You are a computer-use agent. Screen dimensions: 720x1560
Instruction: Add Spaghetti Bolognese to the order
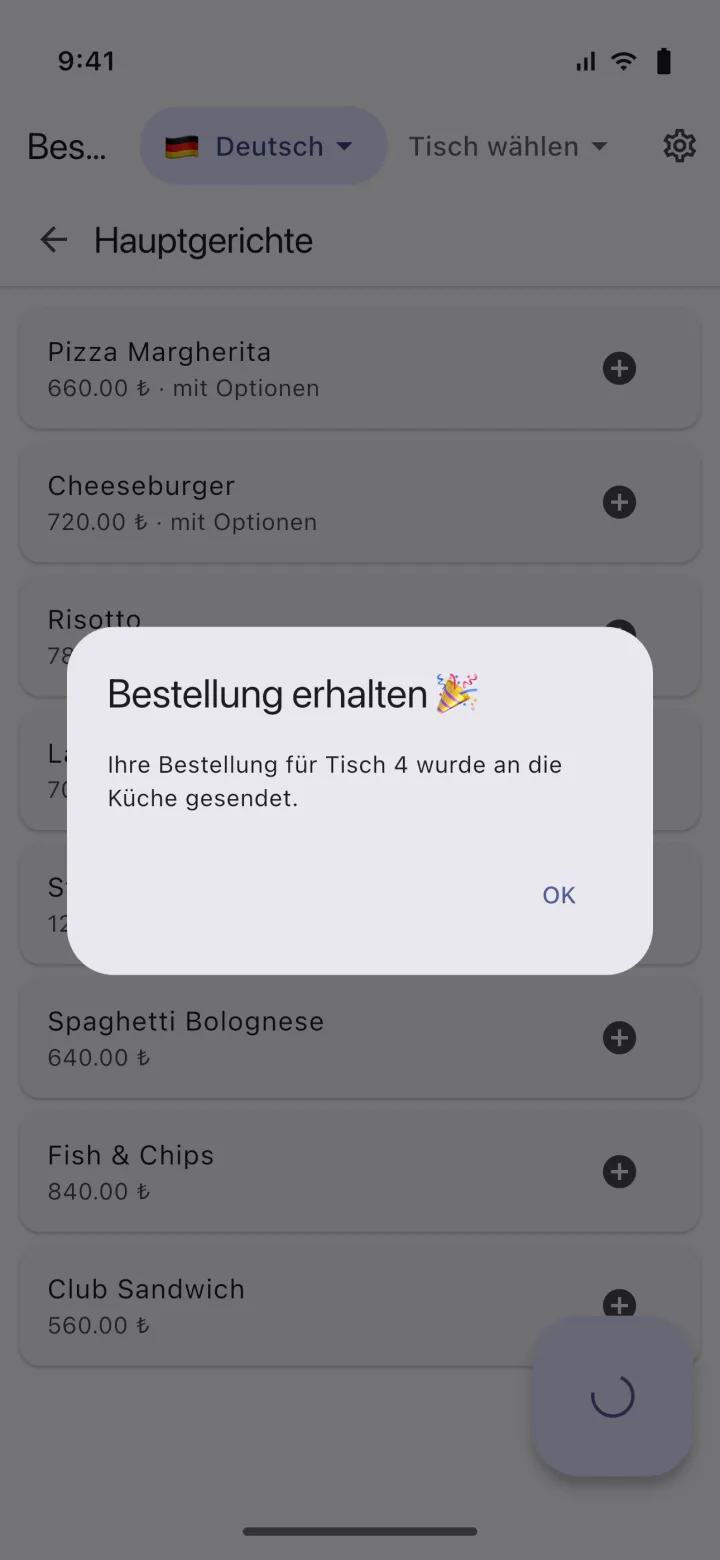click(x=619, y=1038)
